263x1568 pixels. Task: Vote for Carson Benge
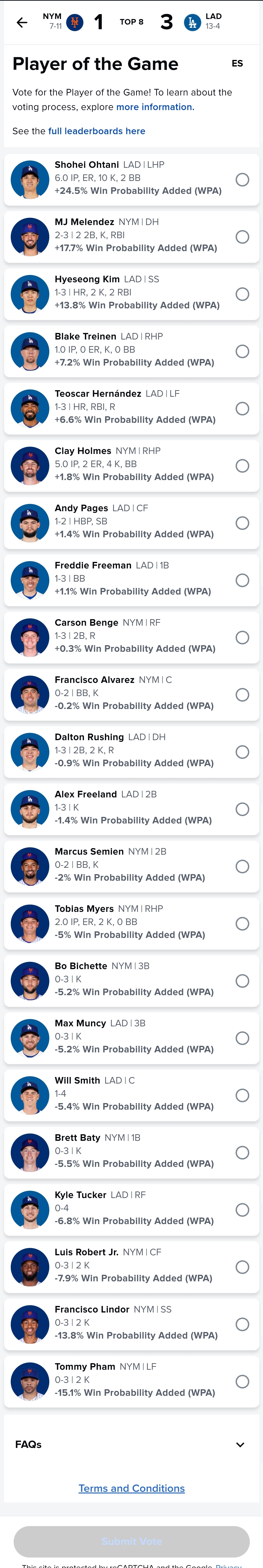(242, 637)
